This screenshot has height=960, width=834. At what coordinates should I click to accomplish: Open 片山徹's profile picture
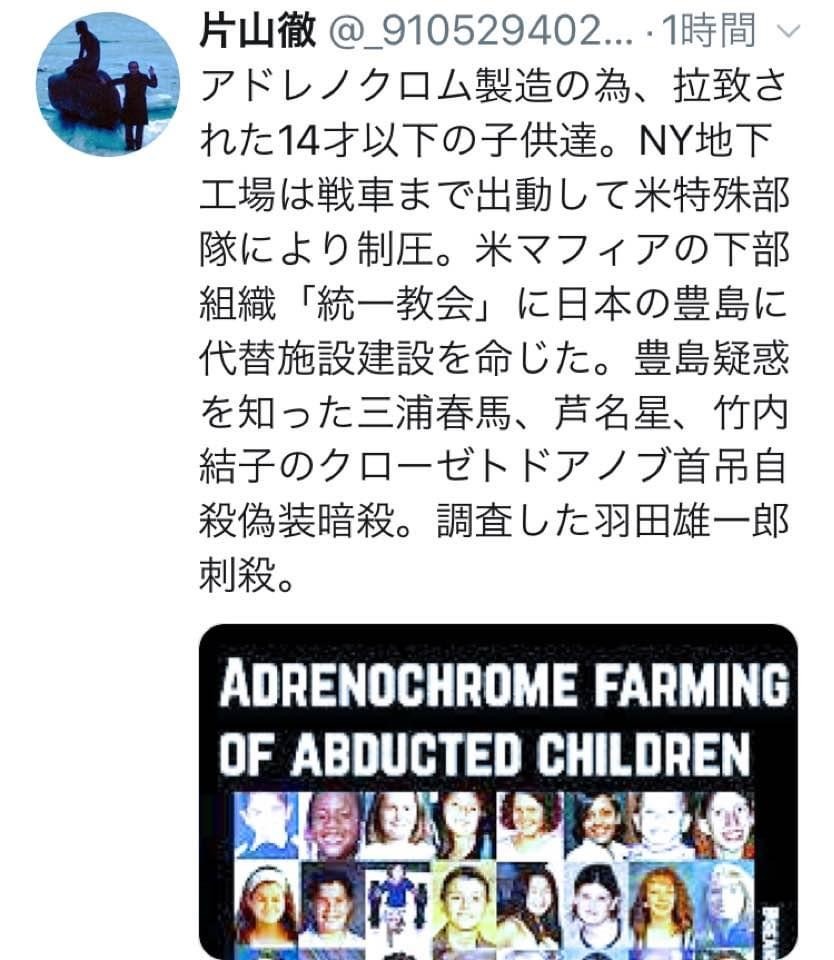pyautogui.click(x=108, y=85)
